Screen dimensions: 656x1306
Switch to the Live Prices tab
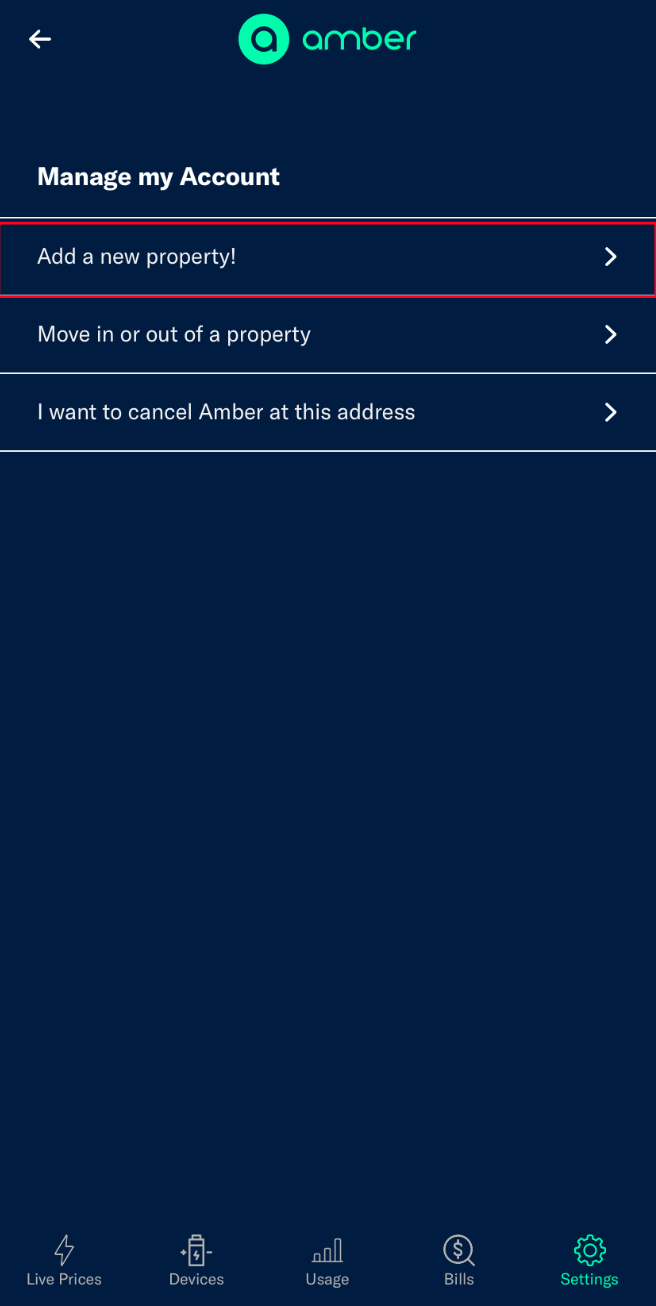(x=64, y=1260)
